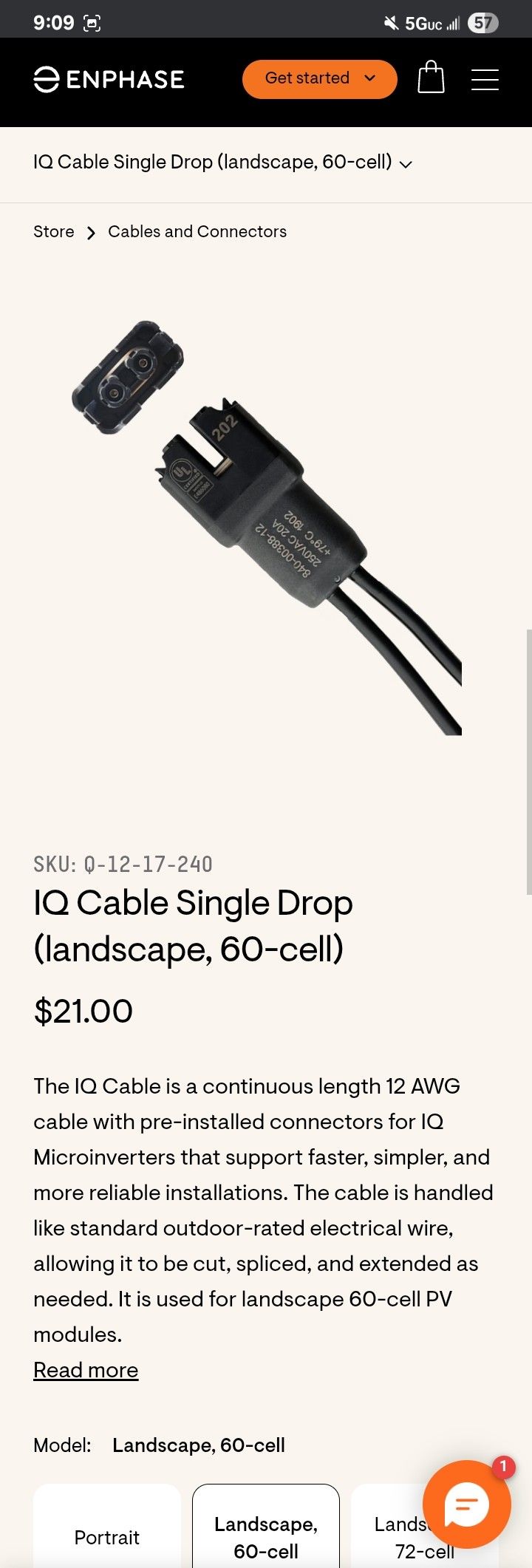The width and height of the screenshot is (532, 1568).
Task: Open the shopping cart bag icon
Action: tap(432, 78)
